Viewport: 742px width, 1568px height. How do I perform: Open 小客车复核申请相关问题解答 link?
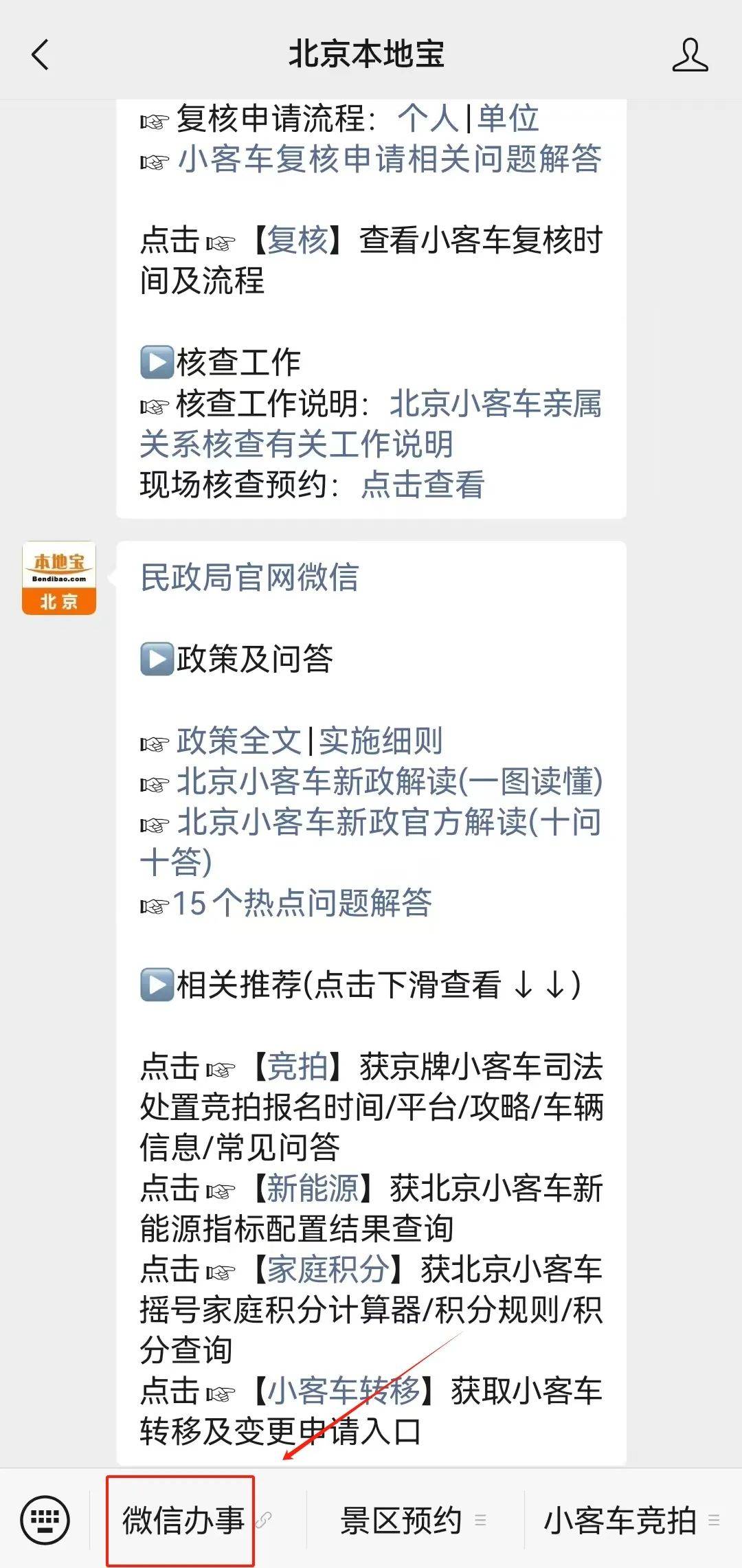point(390,159)
